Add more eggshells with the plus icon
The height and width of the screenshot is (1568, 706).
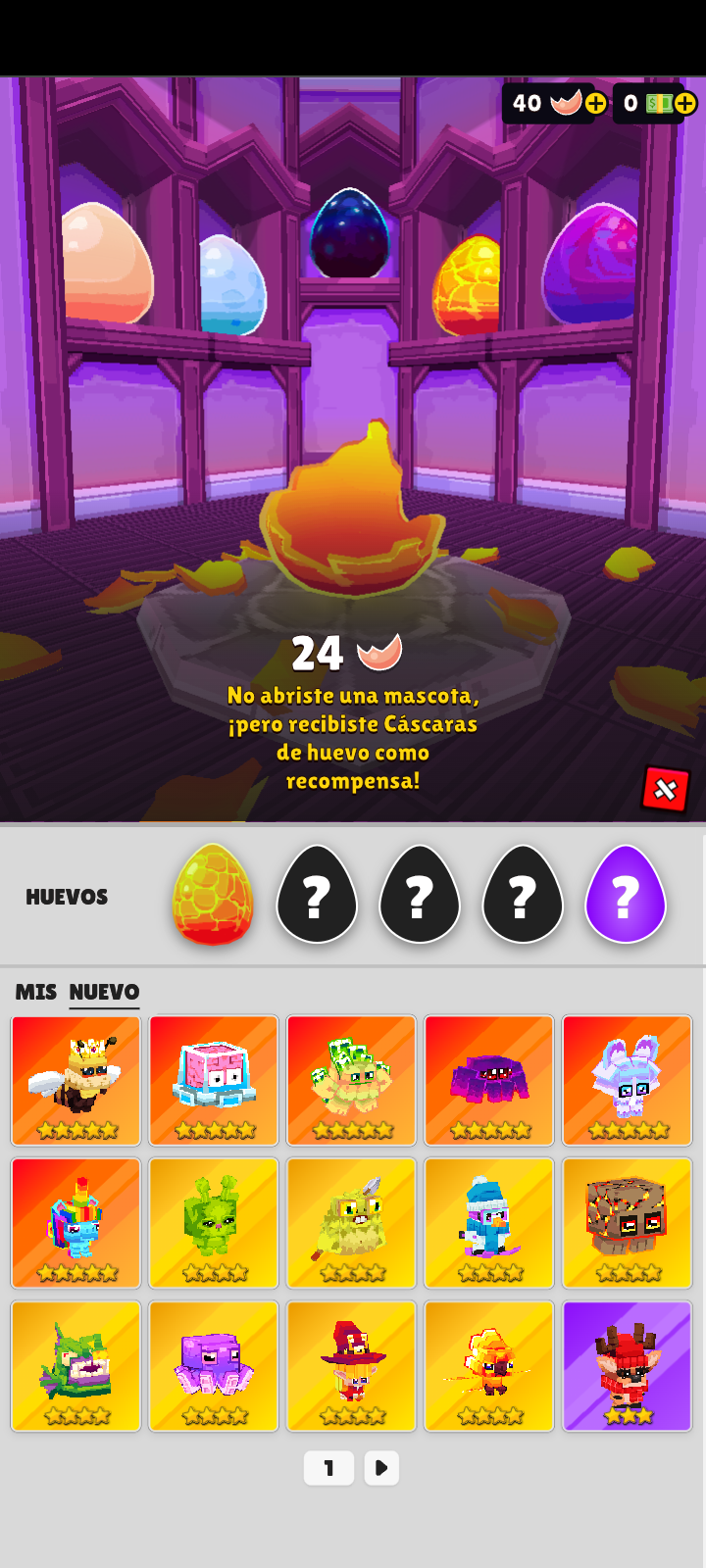(595, 103)
